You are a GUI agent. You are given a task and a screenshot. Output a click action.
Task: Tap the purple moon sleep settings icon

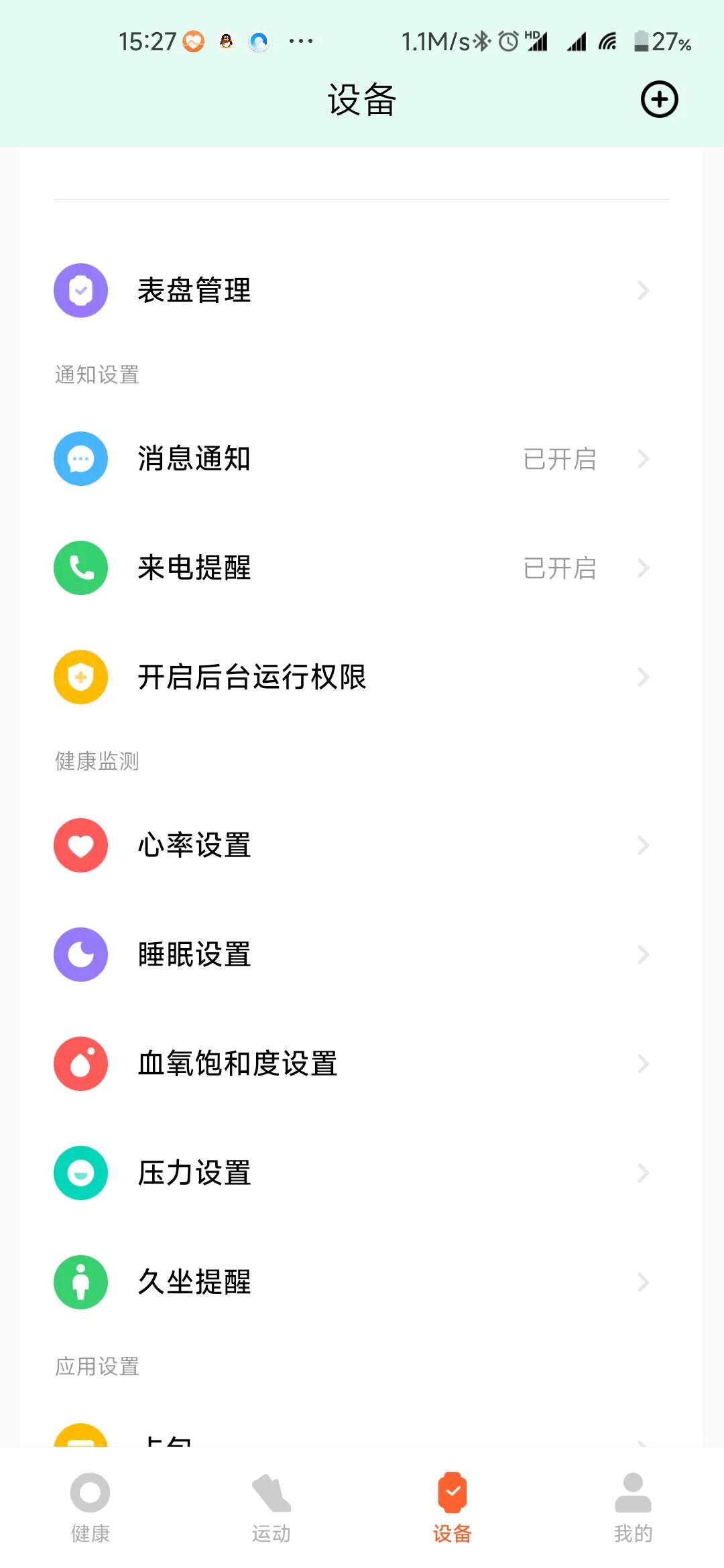coord(80,956)
